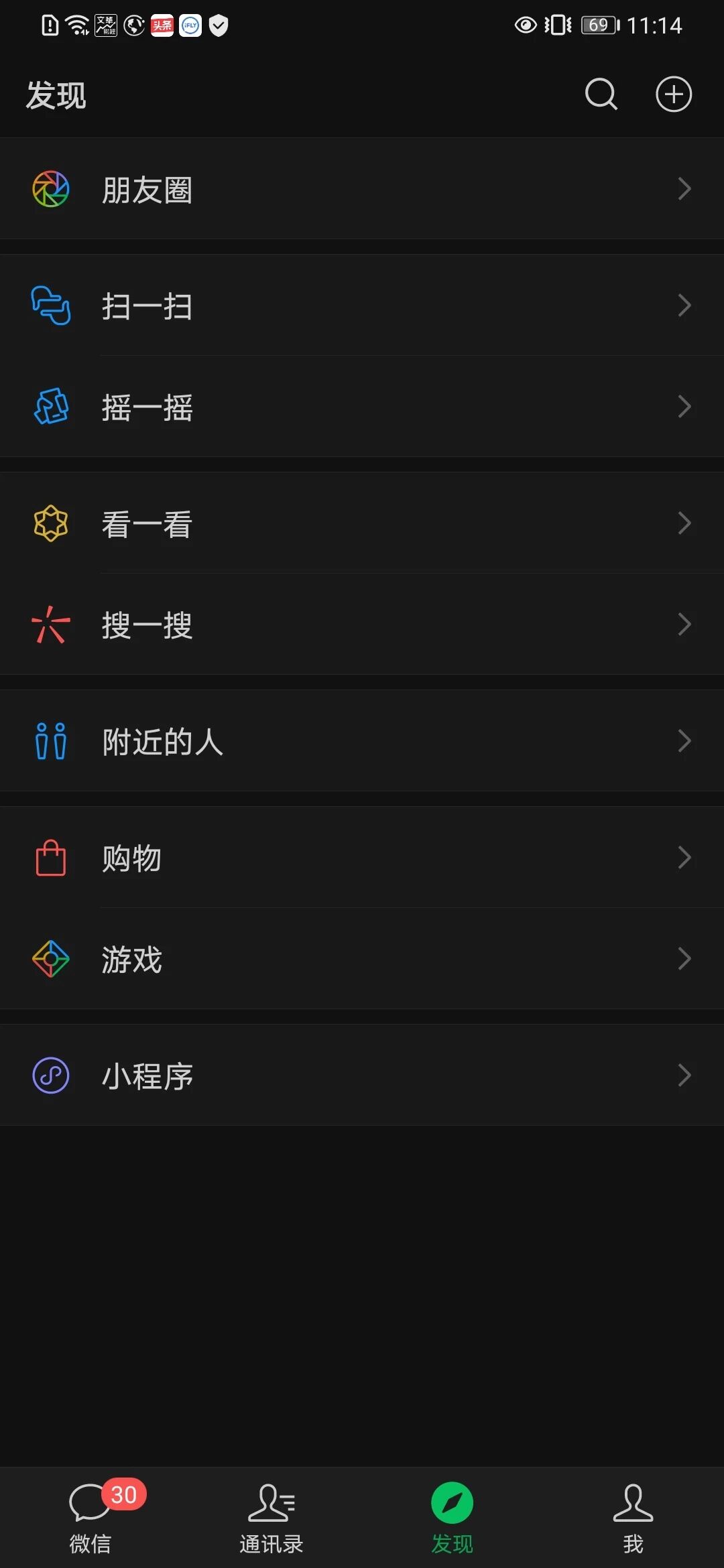
Task: Tap the plus icon to add
Action: [x=673, y=94]
